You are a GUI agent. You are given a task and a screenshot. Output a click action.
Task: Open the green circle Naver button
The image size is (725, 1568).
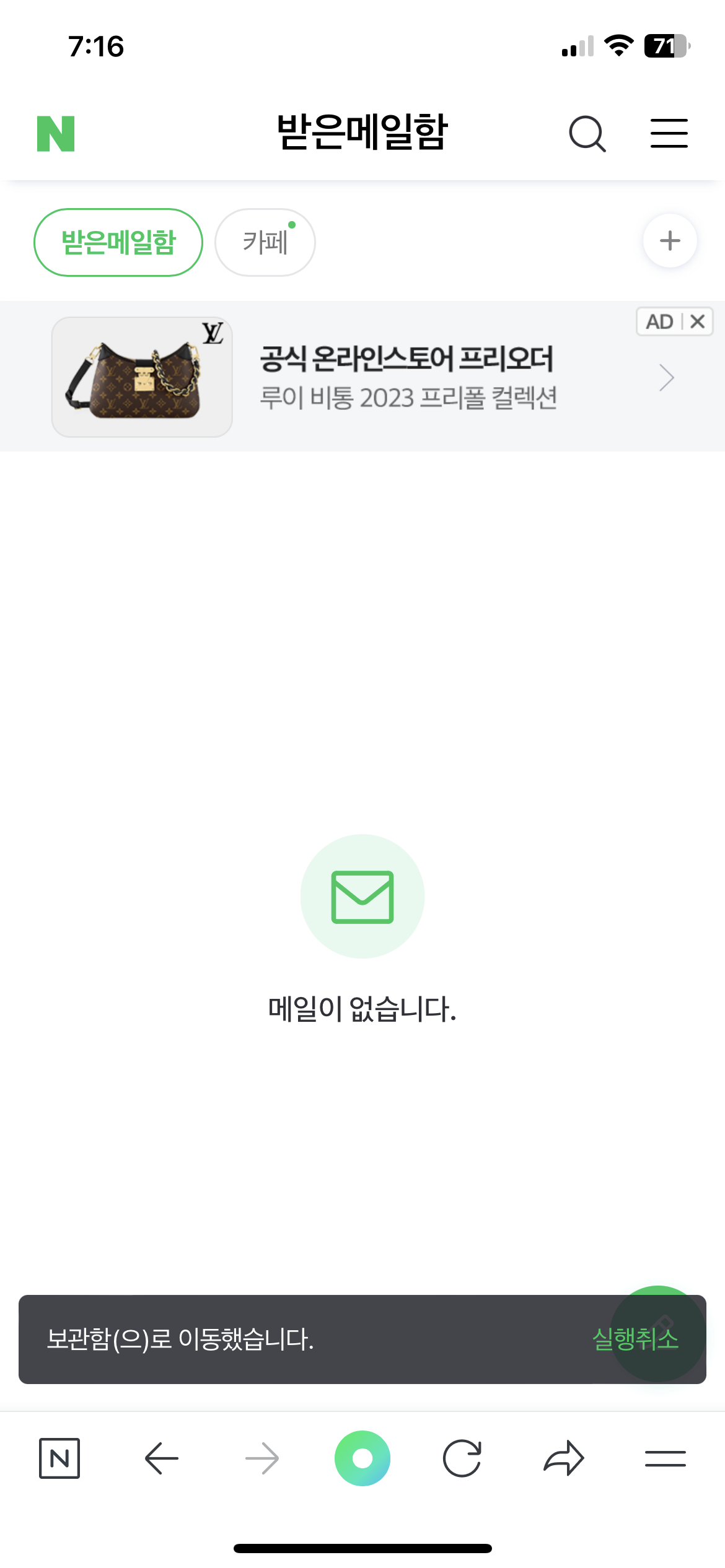[x=362, y=1458]
